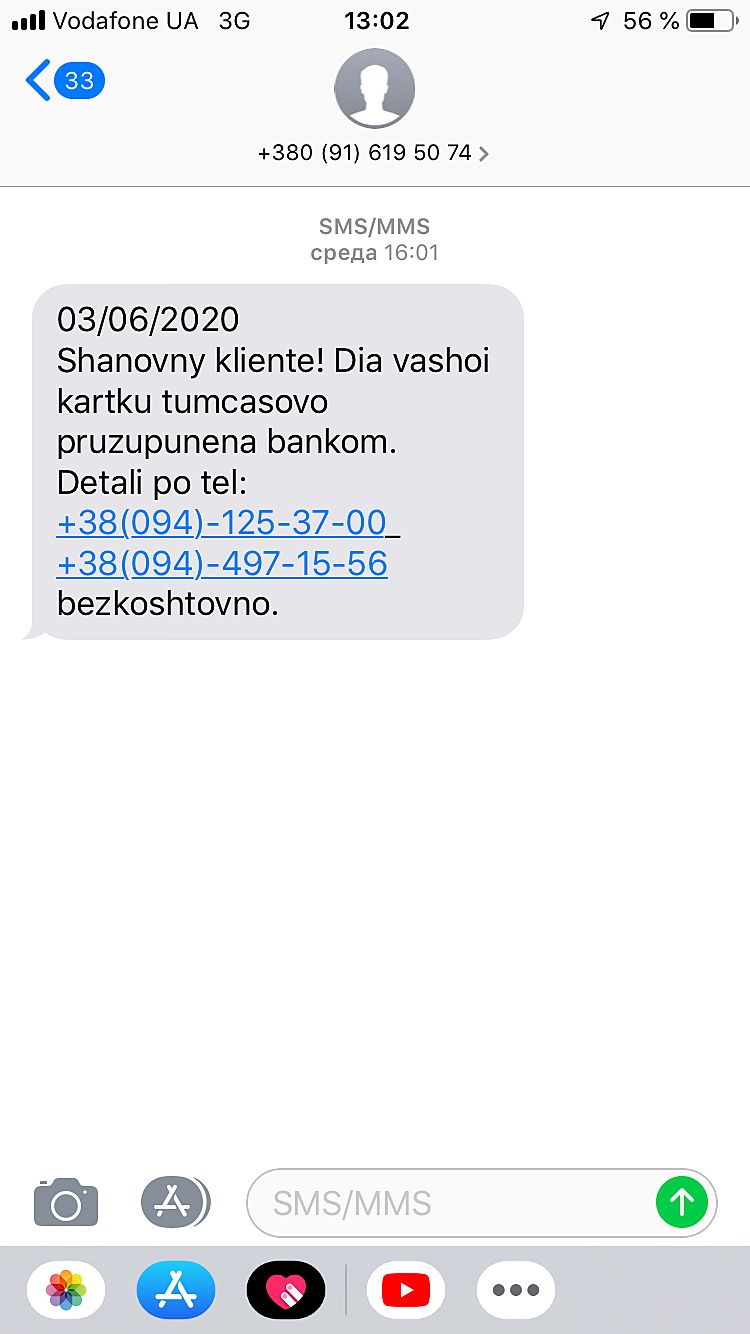Image resolution: width=750 pixels, height=1334 pixels.
Task: Call the linked number +38(094)-125-37-00
Action: coord(221,522)
